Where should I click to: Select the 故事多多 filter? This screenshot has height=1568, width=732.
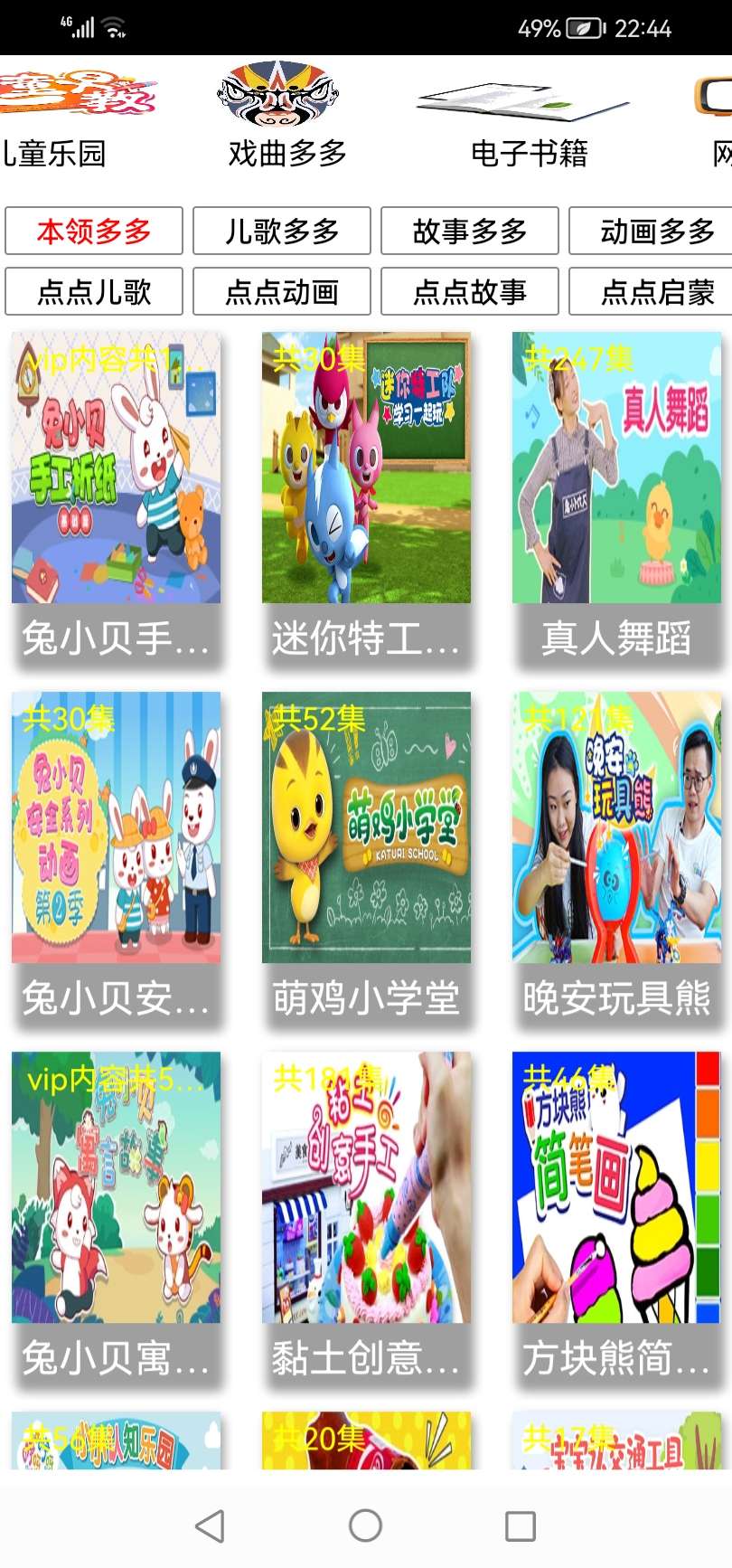[x=470, y=231]
